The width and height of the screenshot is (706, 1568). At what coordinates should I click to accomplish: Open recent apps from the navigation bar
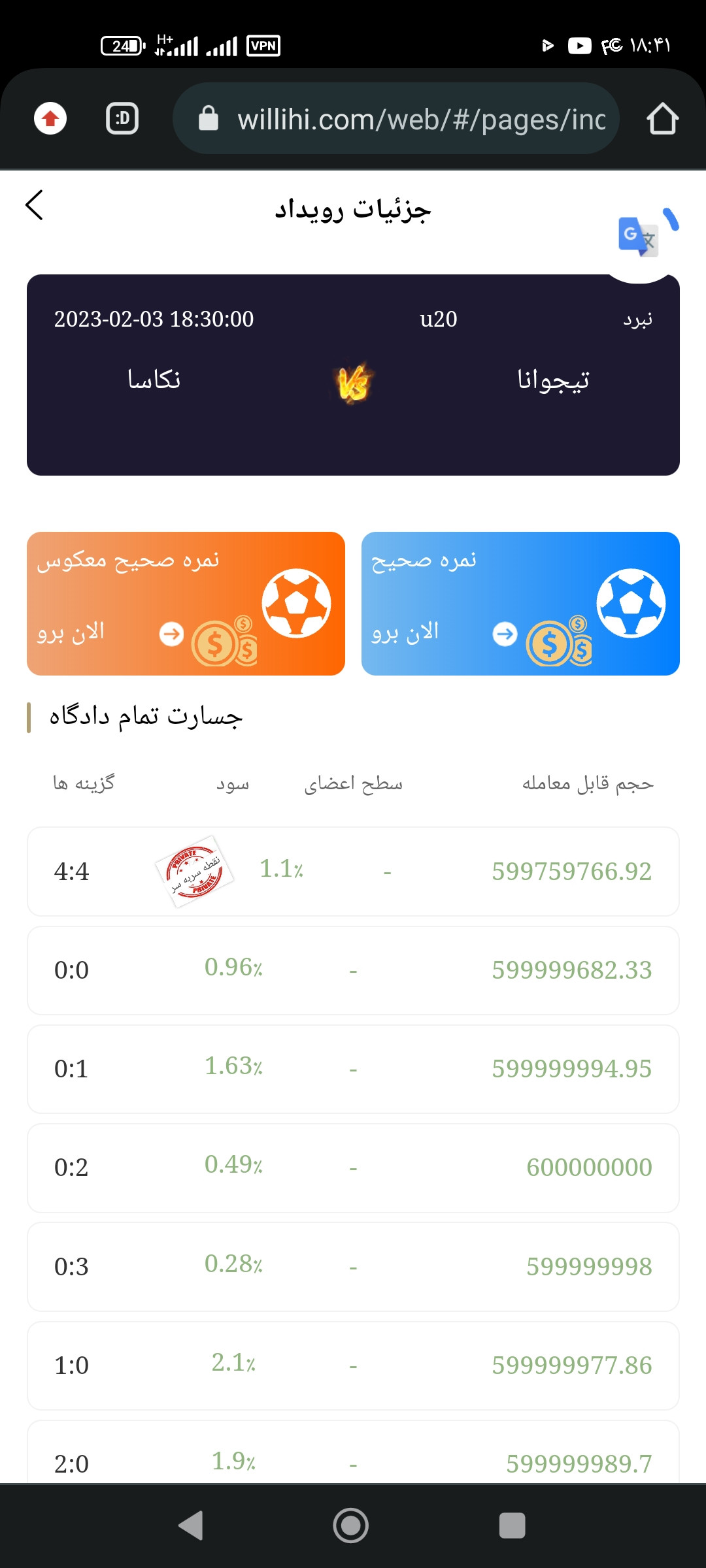[512, 1526]
